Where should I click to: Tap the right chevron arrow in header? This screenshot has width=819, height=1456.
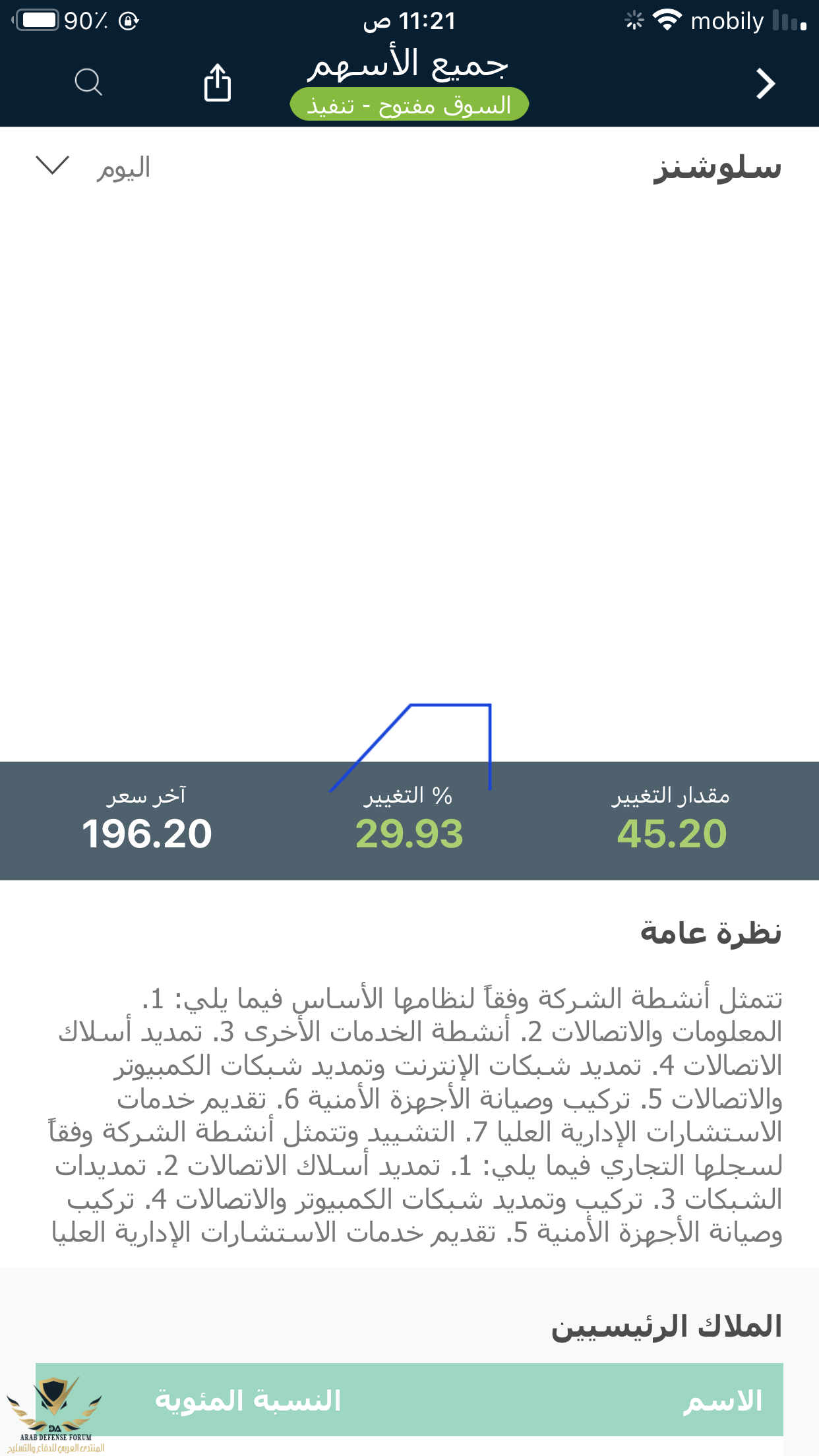765,84
